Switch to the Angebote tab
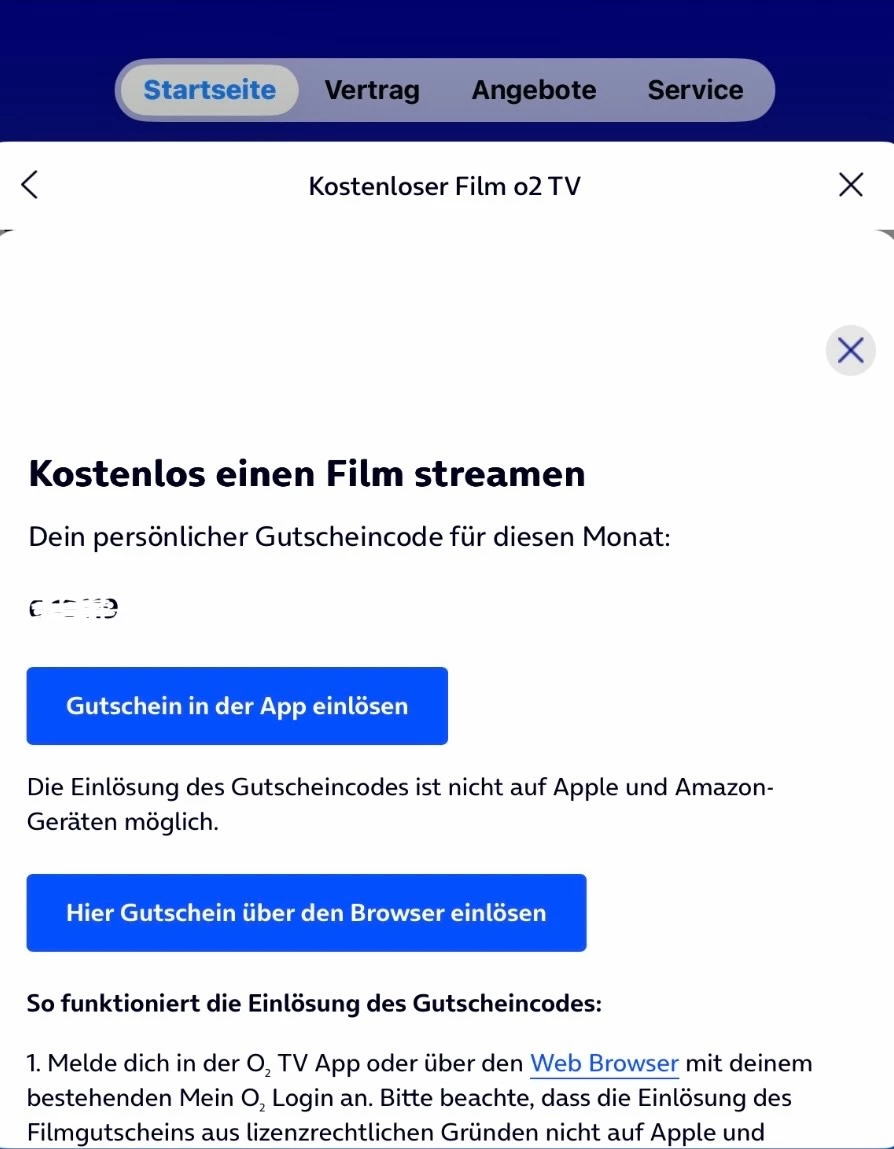 click(x=534, y=90)
